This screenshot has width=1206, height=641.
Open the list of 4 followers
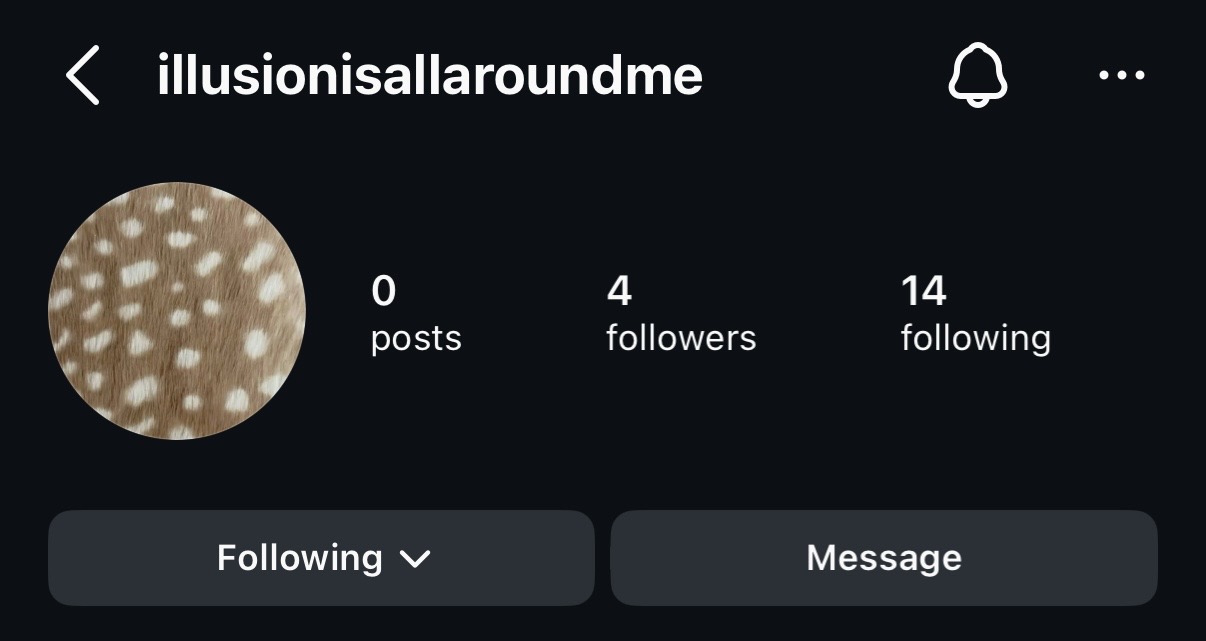[680, 314]
